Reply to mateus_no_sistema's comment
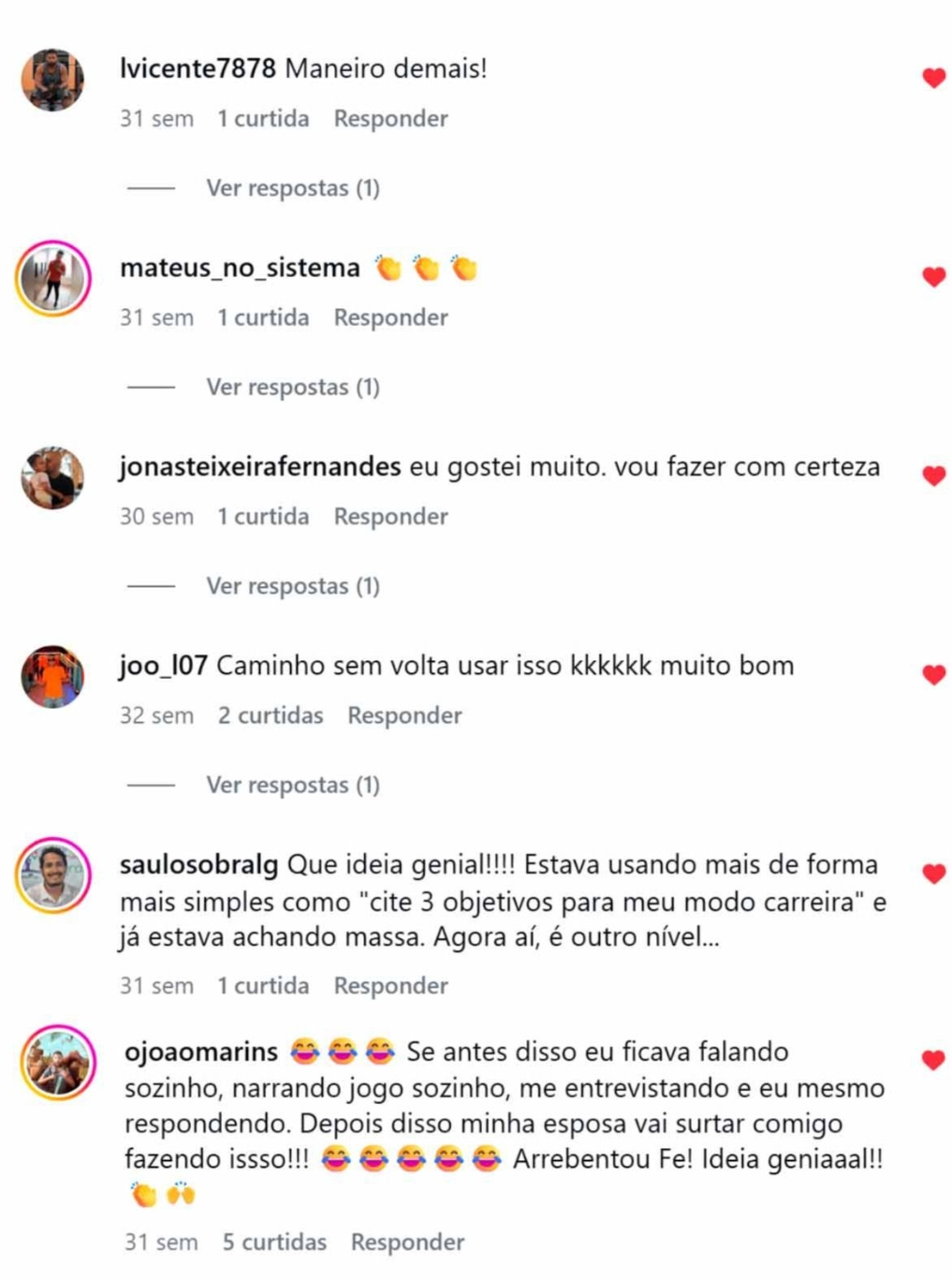 click(x=390, y=318)
